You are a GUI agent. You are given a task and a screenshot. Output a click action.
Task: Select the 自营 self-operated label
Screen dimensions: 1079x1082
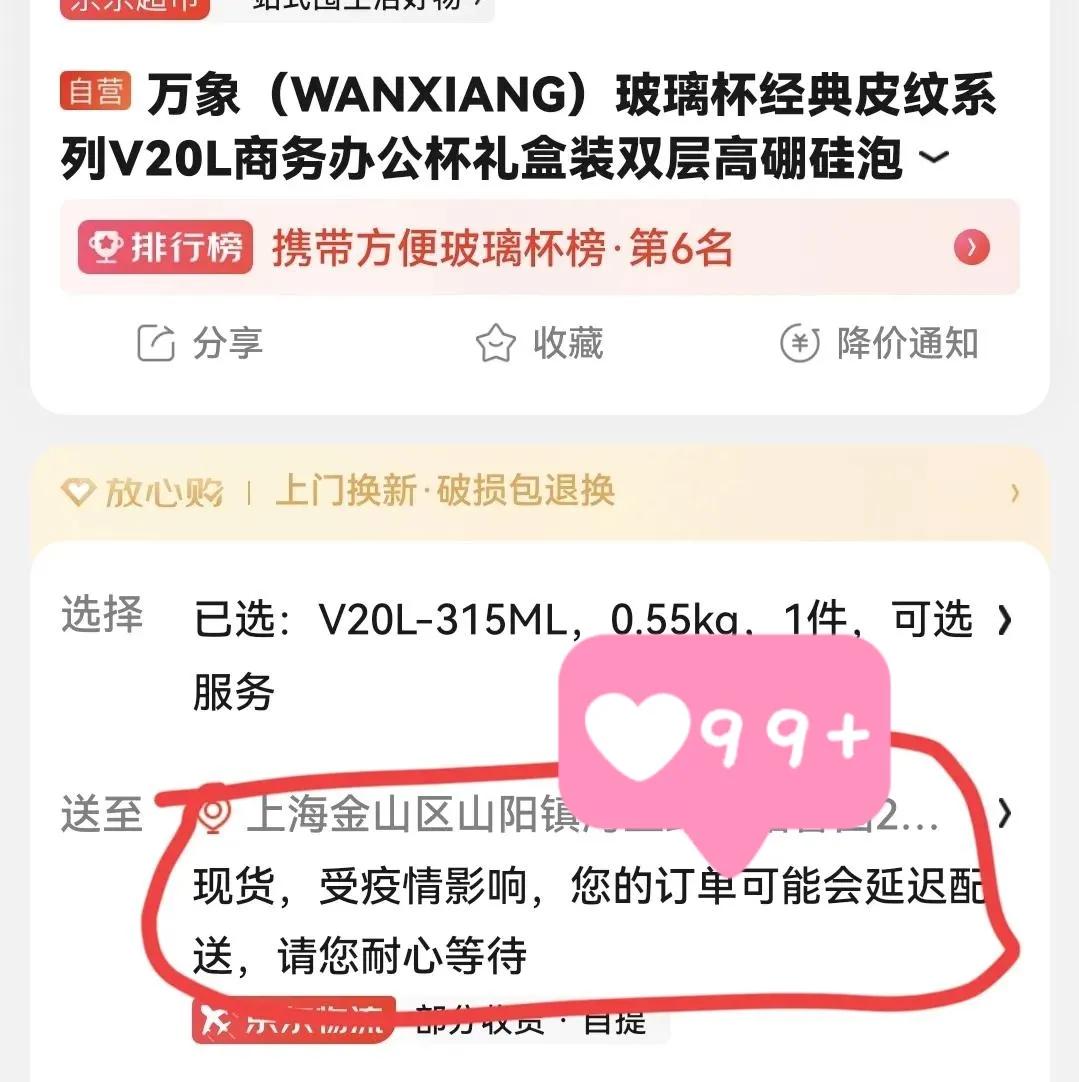97,92
